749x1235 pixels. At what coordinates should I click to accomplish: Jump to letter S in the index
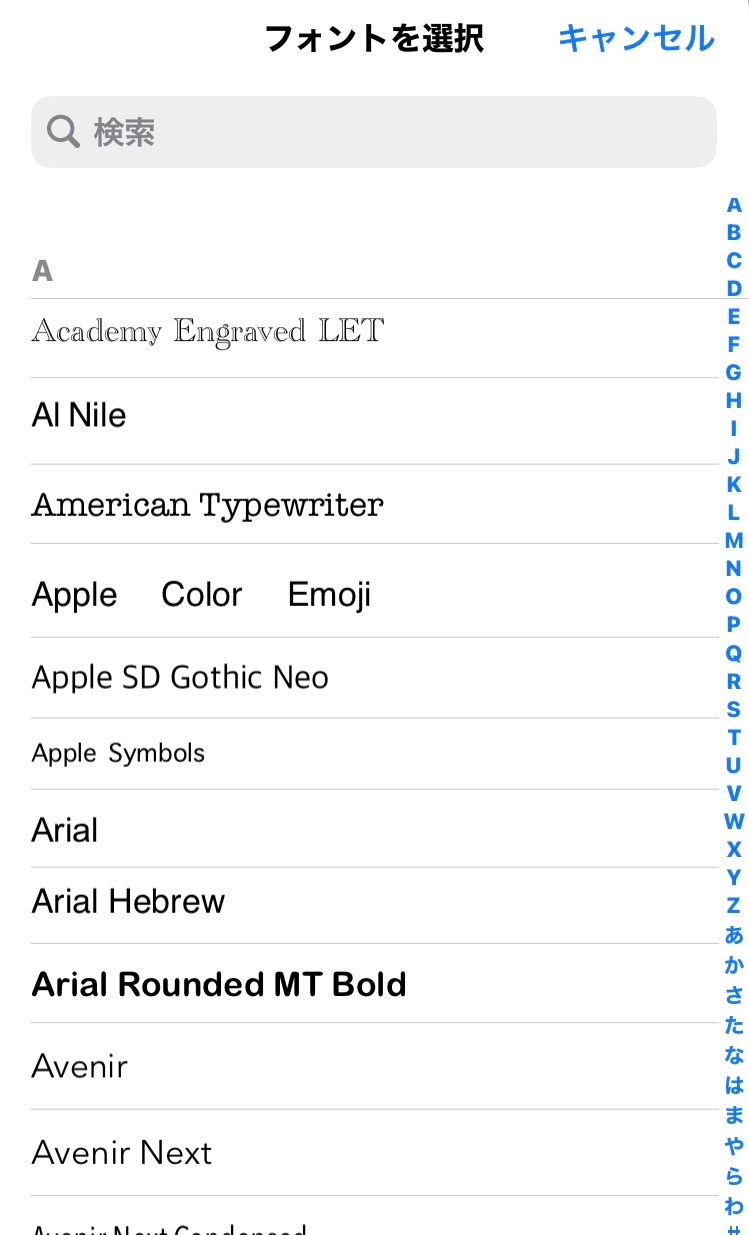(x=734, y=709)
